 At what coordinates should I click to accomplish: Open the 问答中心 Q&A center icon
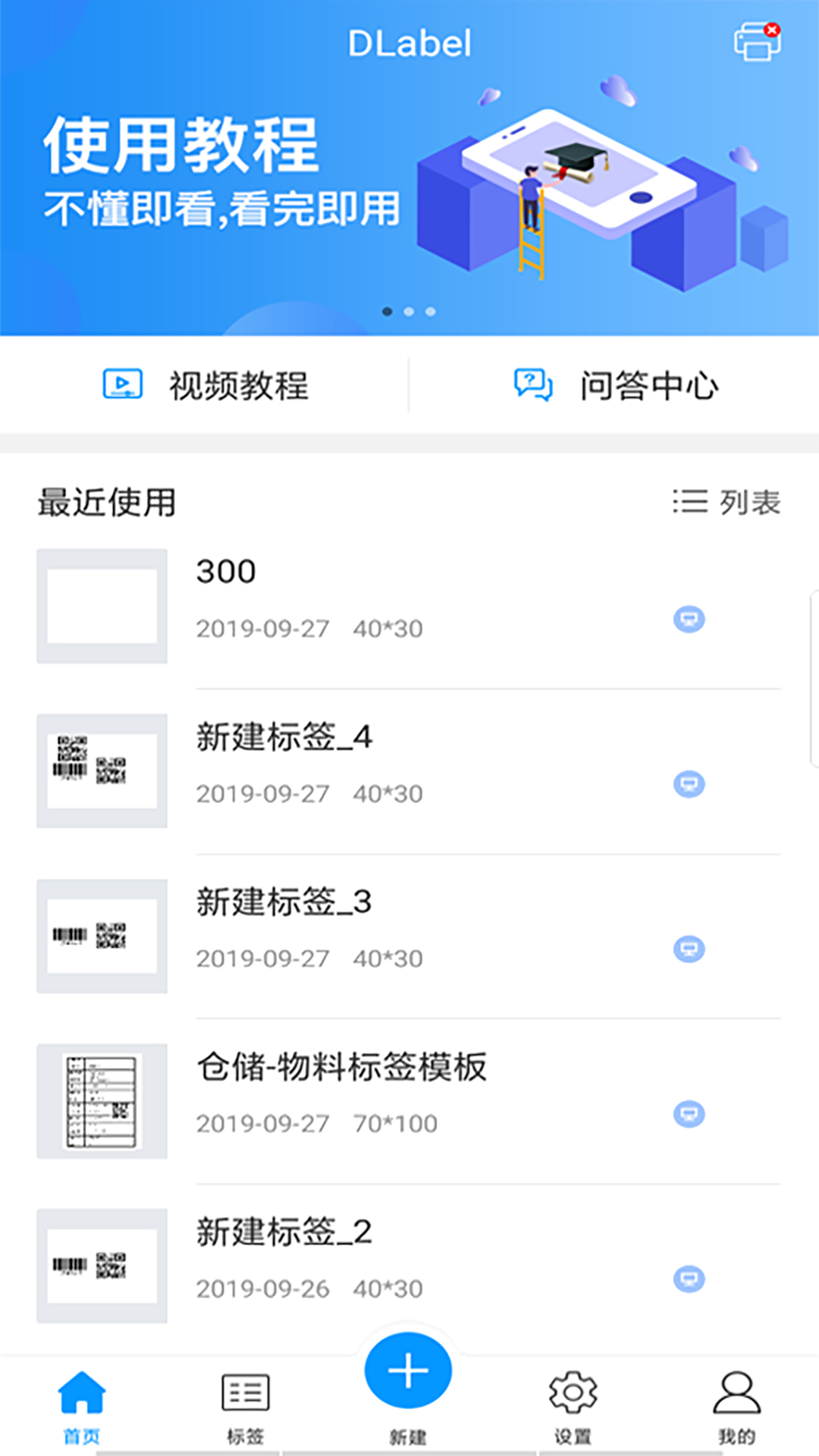pyautogui.click(x=533, y=385)
